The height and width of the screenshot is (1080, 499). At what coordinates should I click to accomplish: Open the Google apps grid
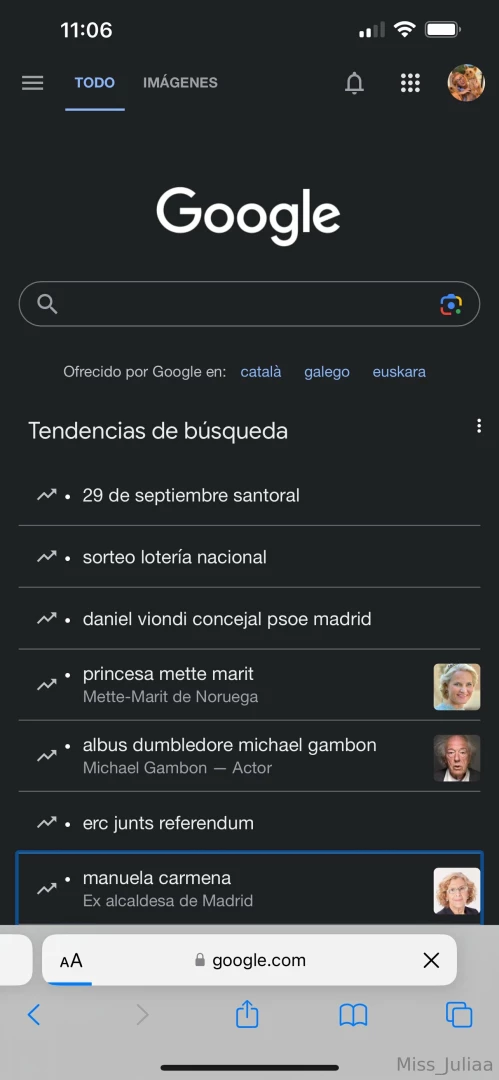pyautogui.click(x=410, y=83)
